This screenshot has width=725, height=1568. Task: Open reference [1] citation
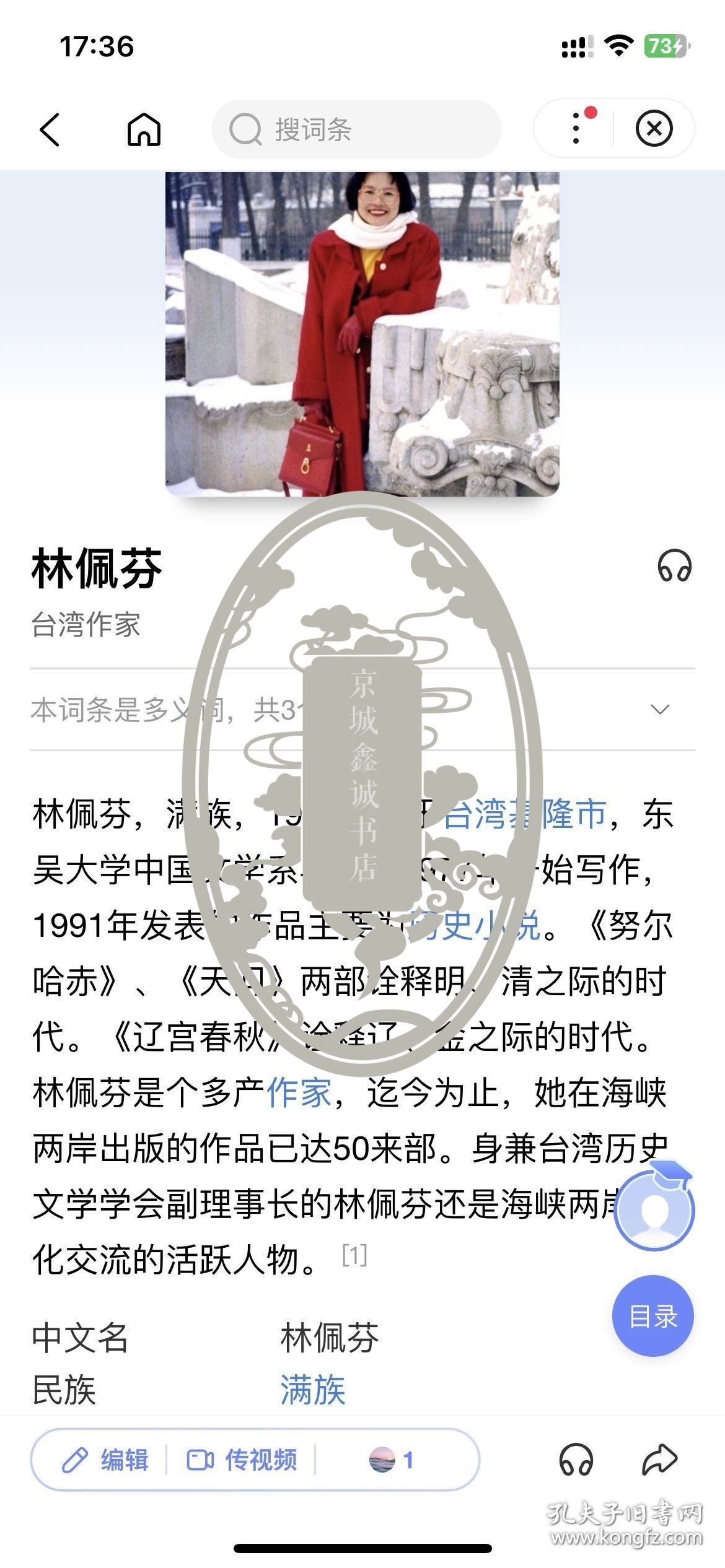[x=354, y=1256]
